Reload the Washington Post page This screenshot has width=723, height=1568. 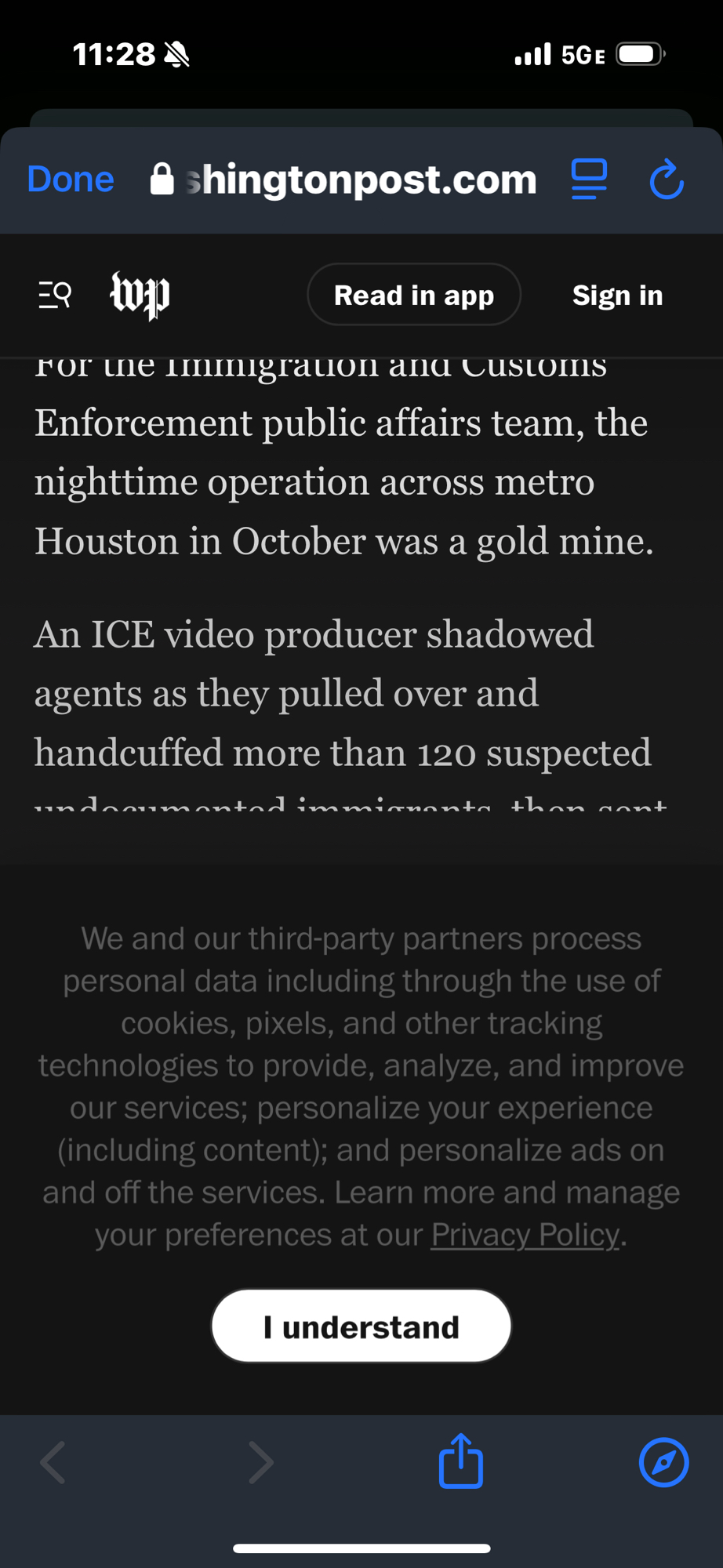(x=667, y=180)
